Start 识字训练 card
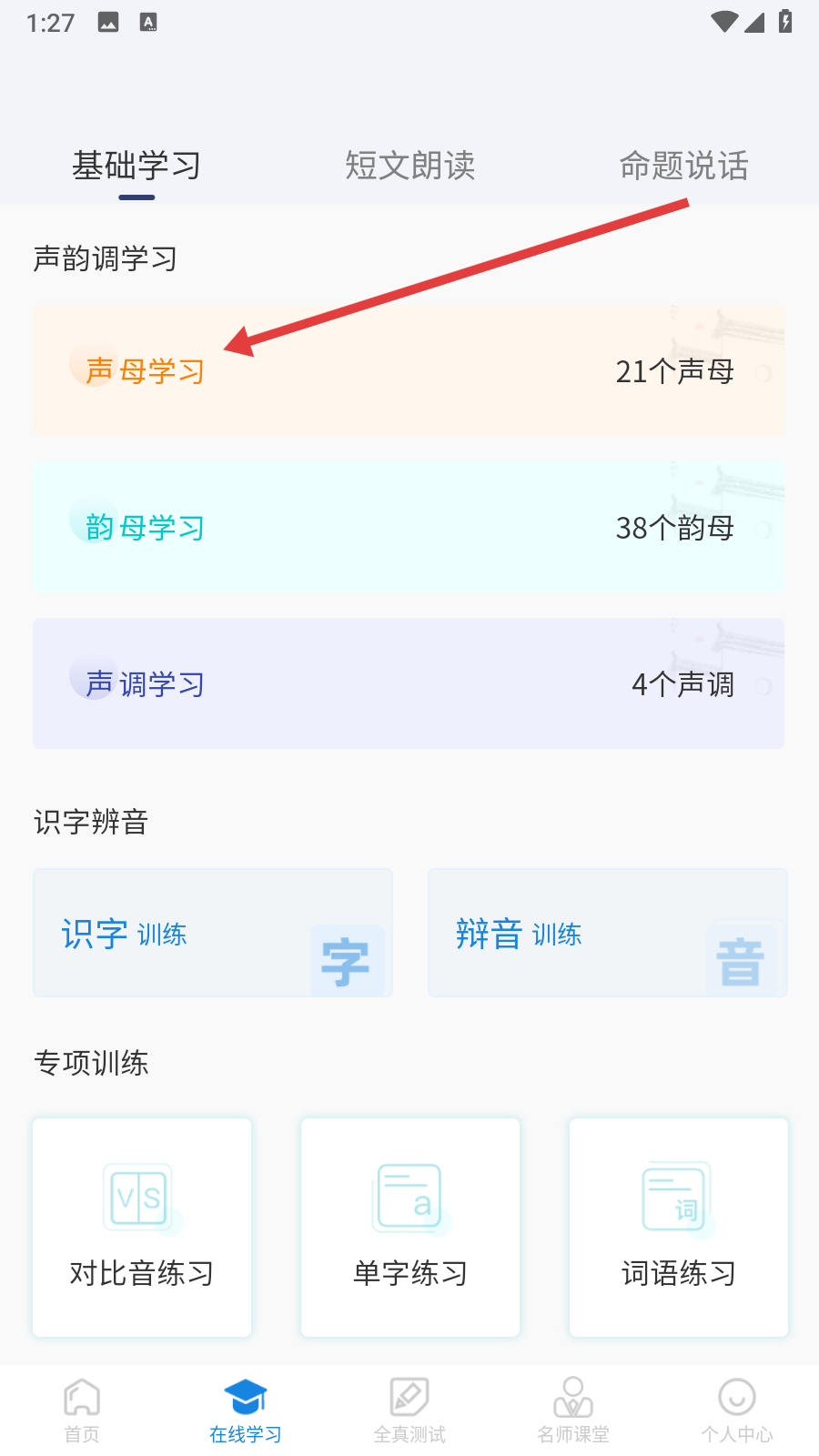 (213, 934)
